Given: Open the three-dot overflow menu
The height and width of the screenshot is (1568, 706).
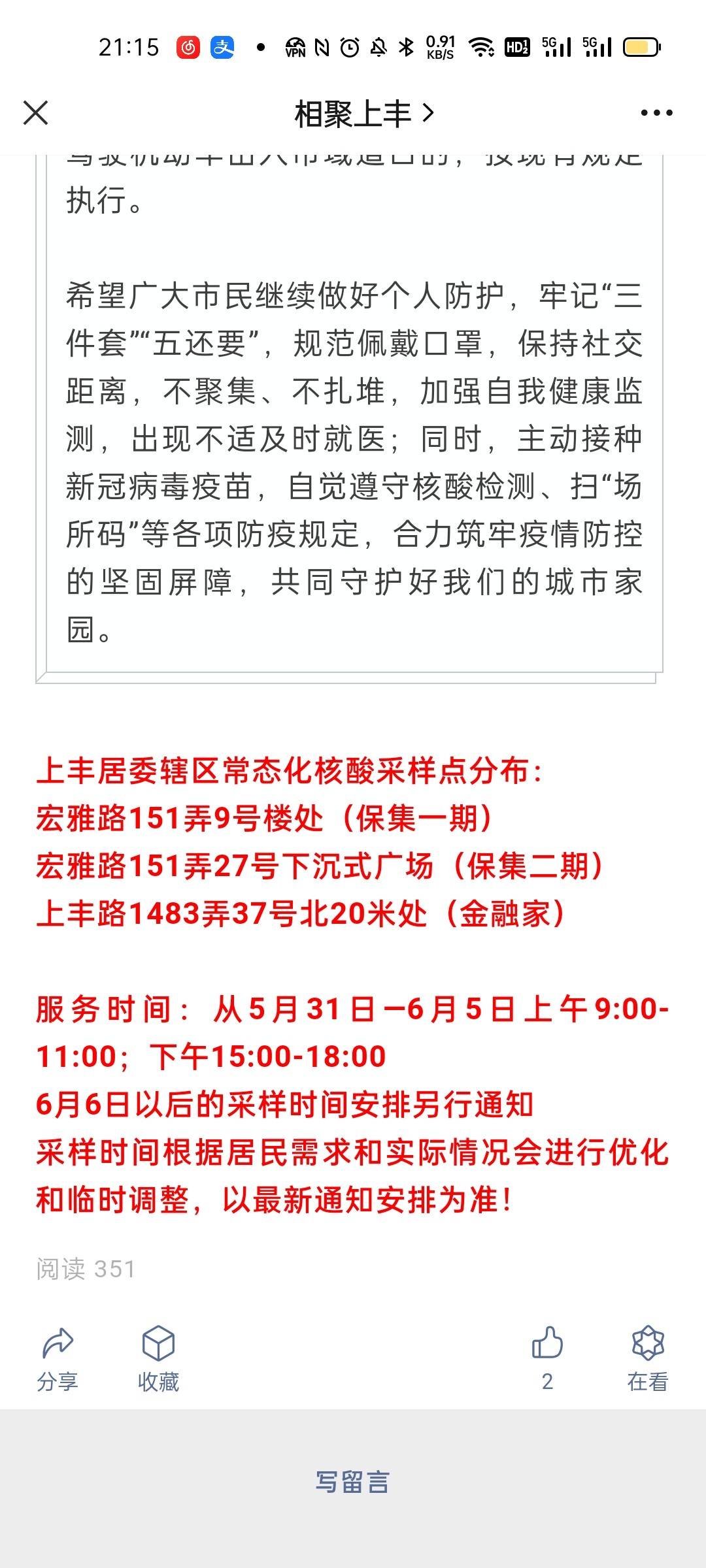Looking at the screenshot, I should [x=656, y=113].
